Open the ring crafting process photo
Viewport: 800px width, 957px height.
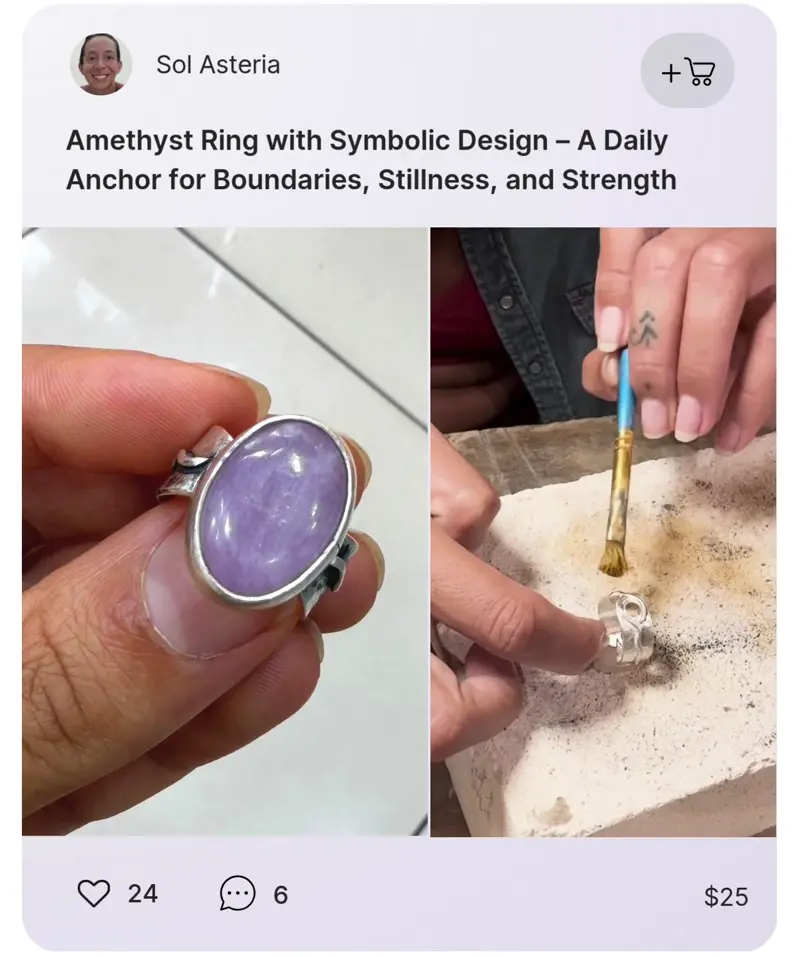pyautogui.click(x=603, y=531)
